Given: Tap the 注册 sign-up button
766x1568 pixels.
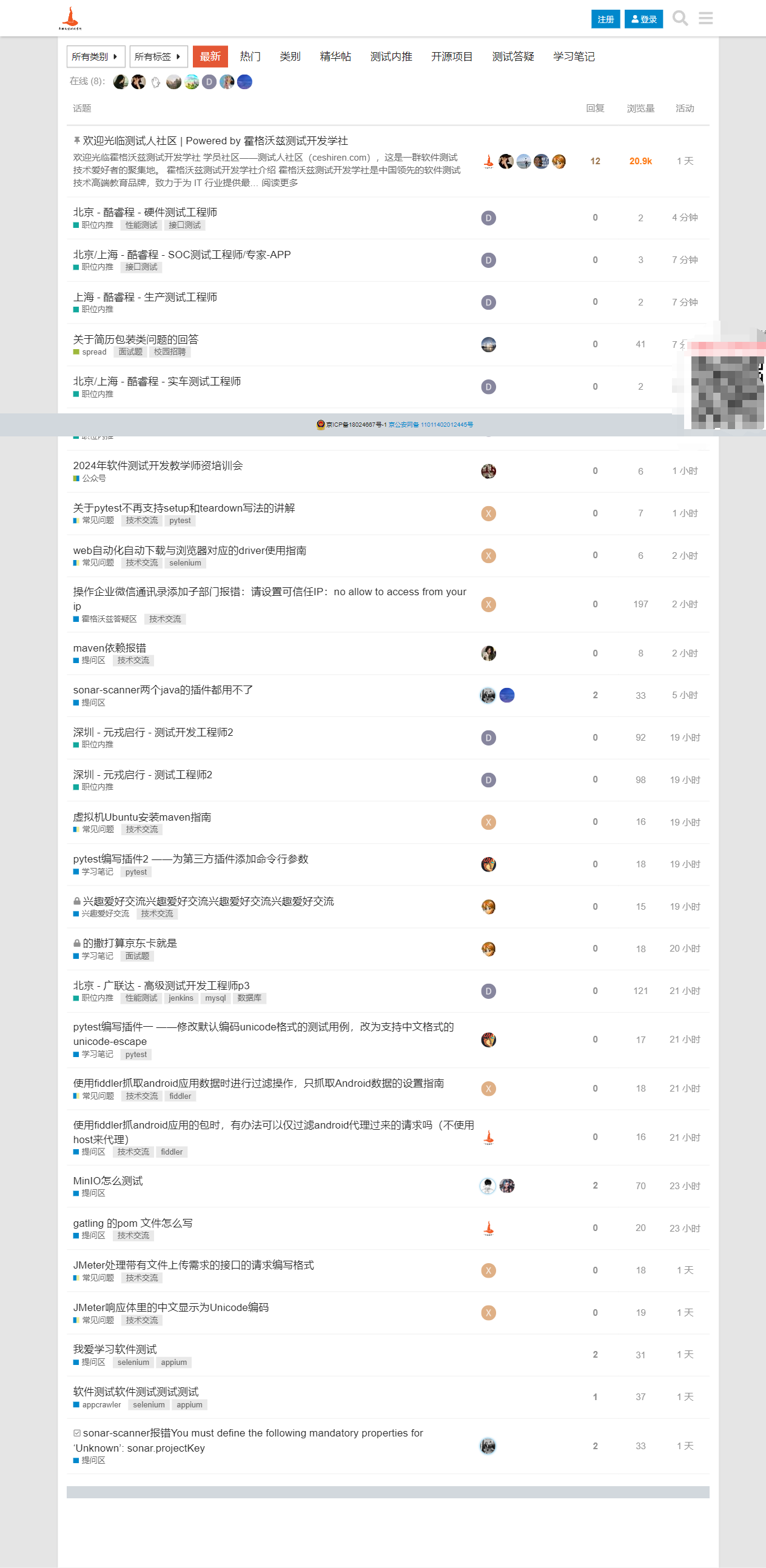Looking at the screenshot, I should click(605, 19).
